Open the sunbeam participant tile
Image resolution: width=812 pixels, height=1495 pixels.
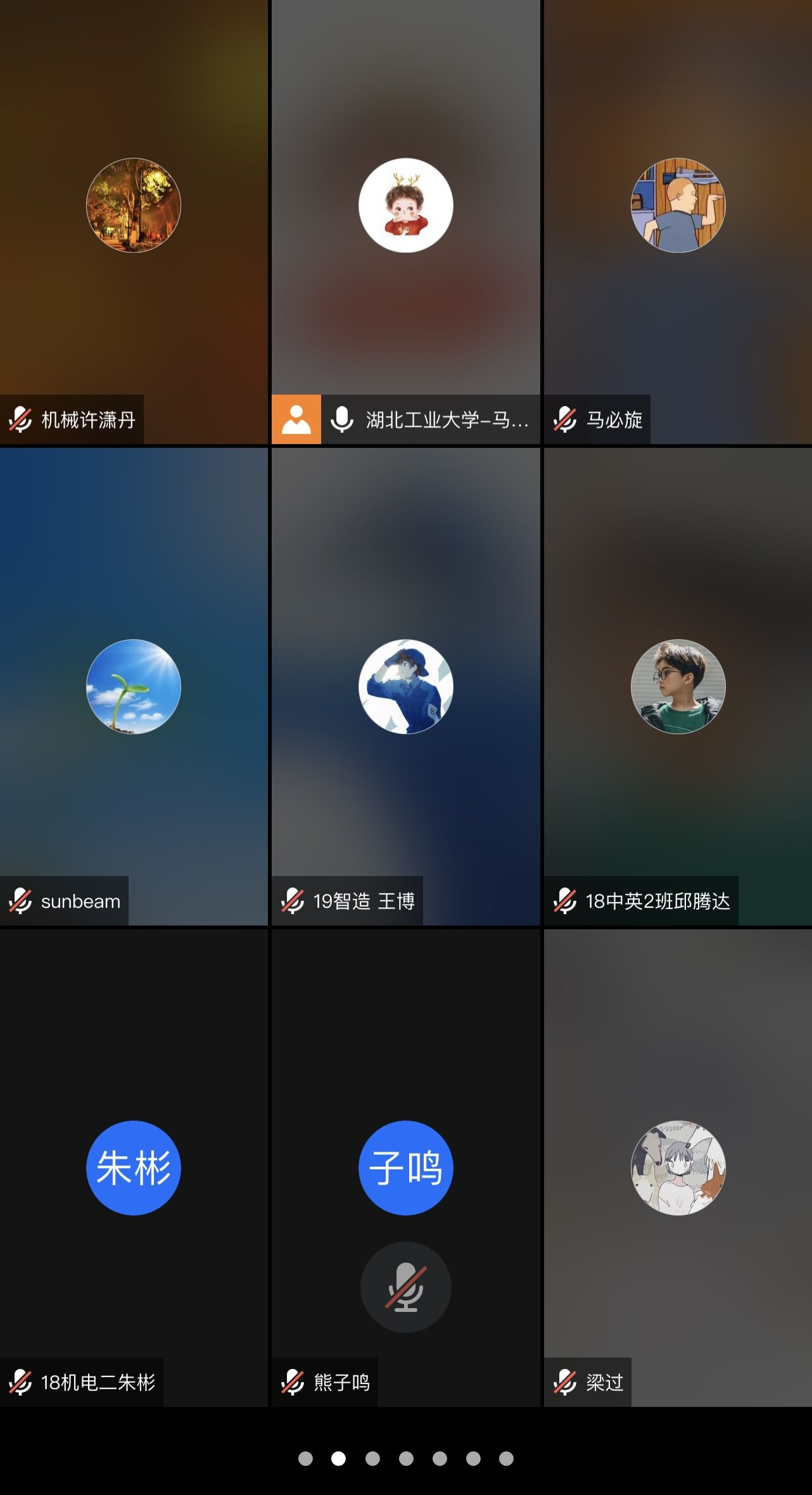pos(134,687)
